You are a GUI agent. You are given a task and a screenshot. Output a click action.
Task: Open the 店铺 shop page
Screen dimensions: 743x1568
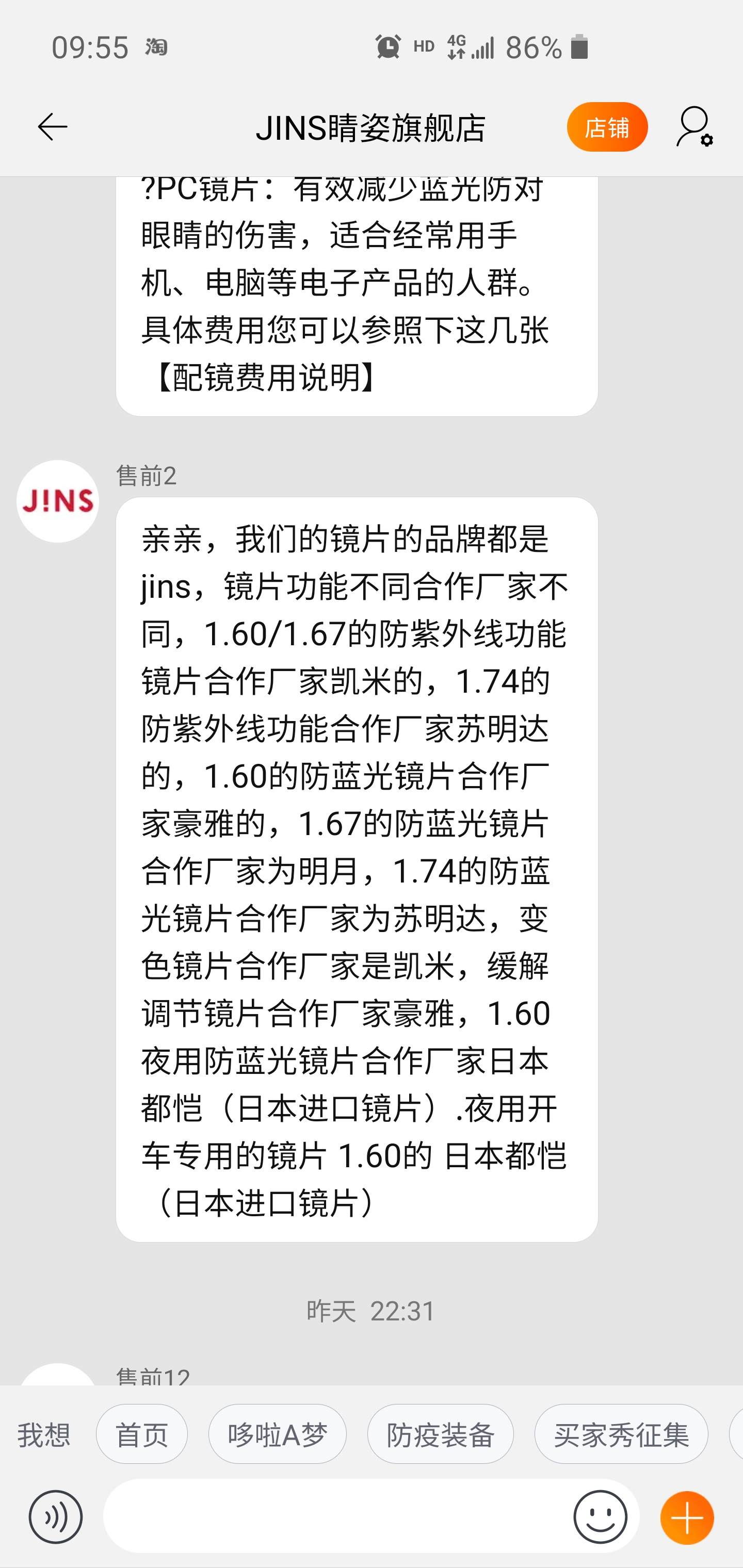(607, 127)
